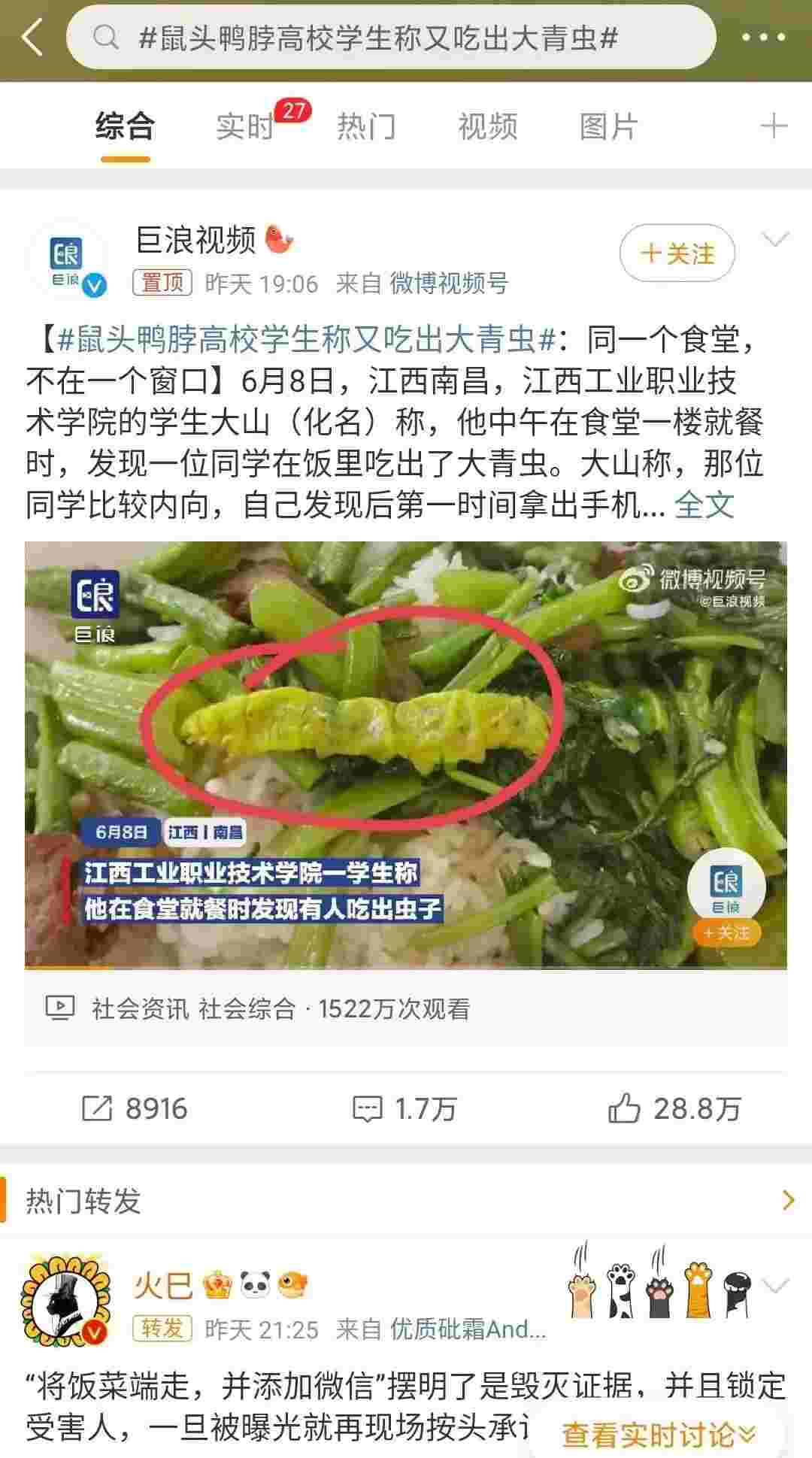Play the green worm video

406,753
